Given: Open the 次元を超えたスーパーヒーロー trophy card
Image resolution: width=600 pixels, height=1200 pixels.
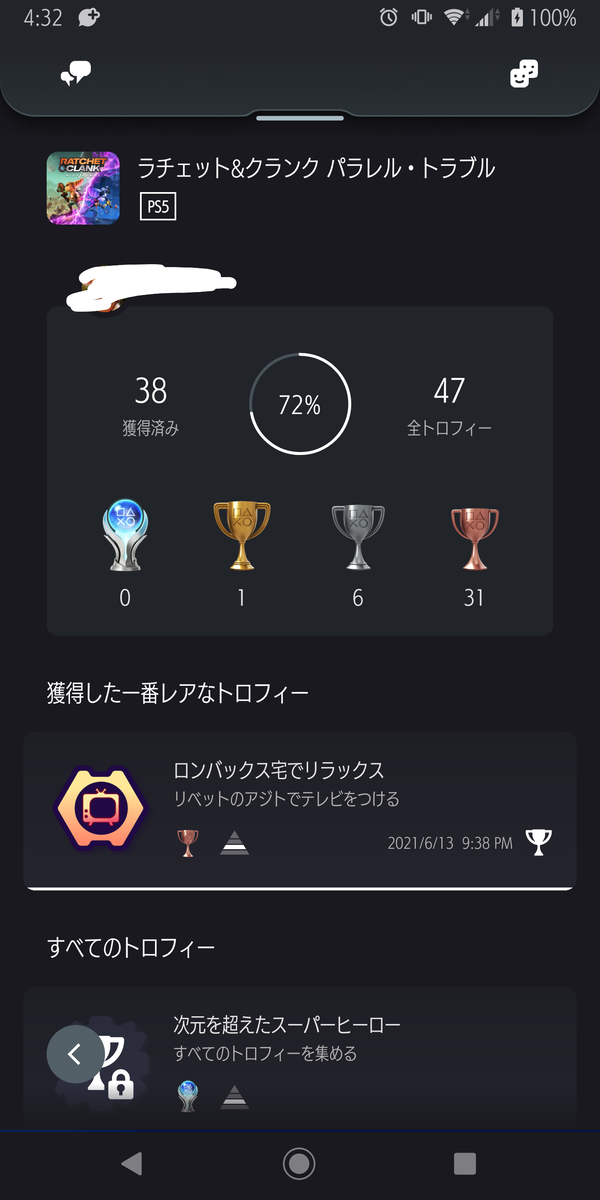Looking at the screenshot, I should [x=300, y=1058].
